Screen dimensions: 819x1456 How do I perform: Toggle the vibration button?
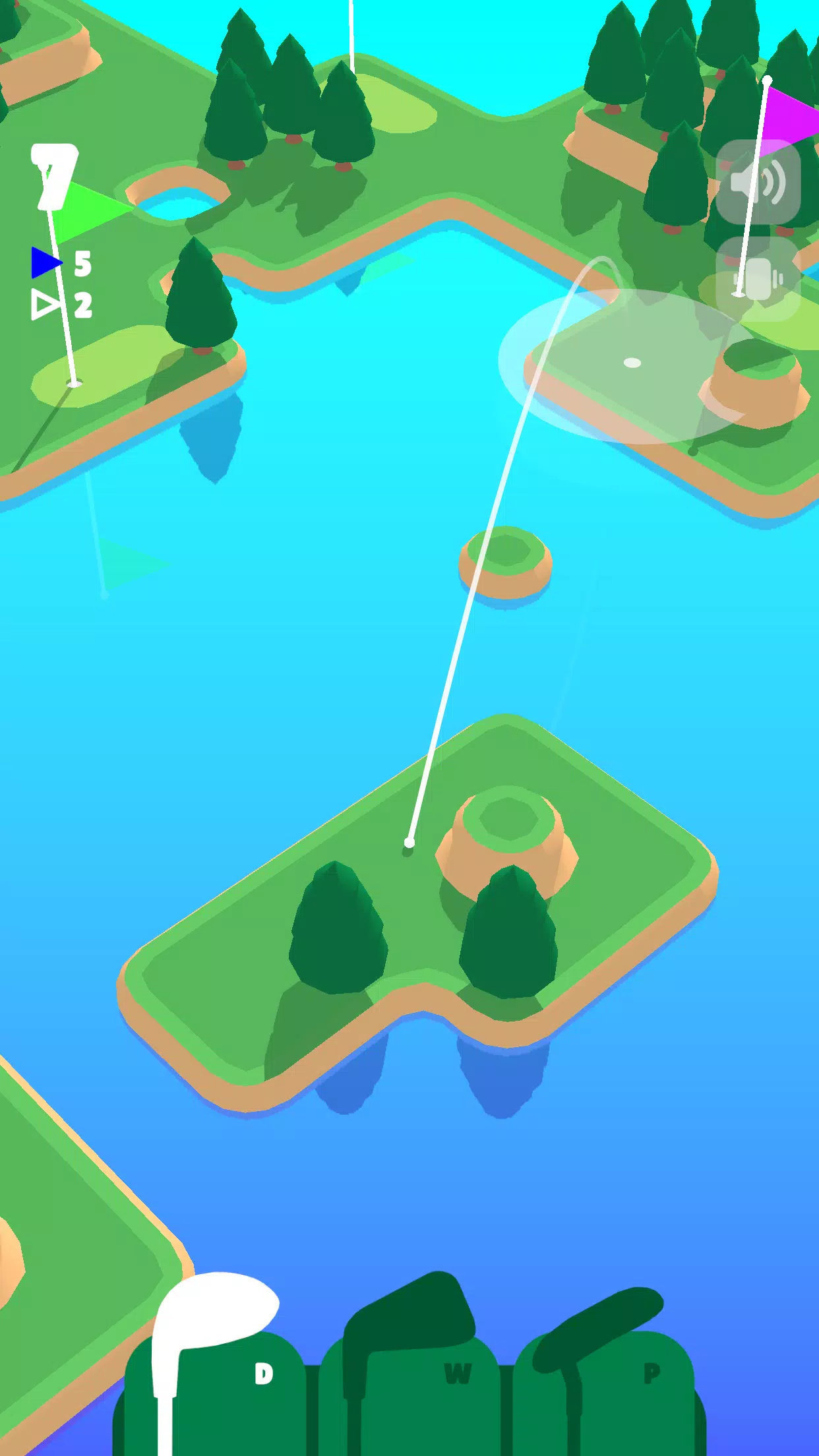click(758, 279)
